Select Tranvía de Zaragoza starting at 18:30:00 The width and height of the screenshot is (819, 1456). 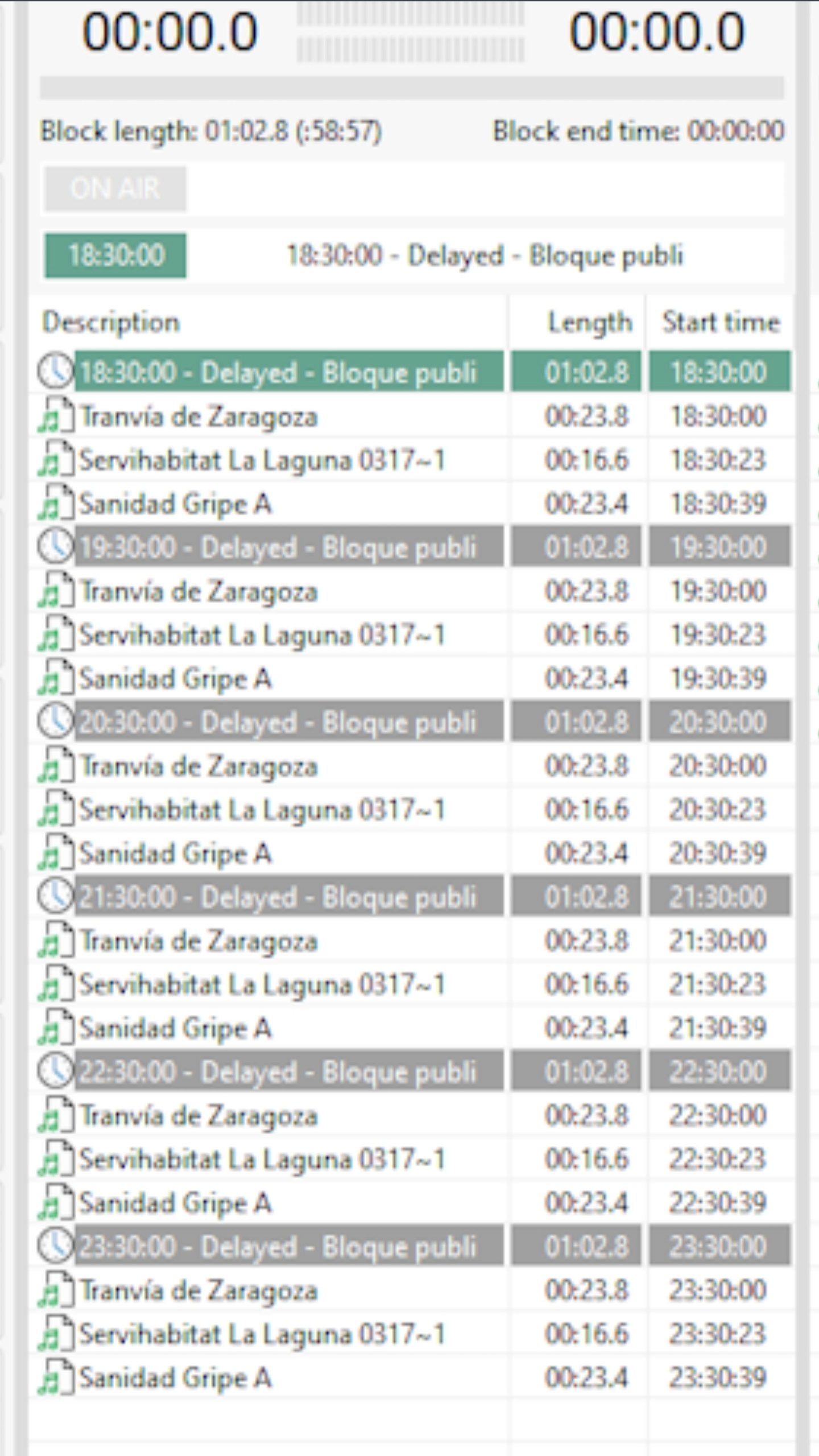198,416
